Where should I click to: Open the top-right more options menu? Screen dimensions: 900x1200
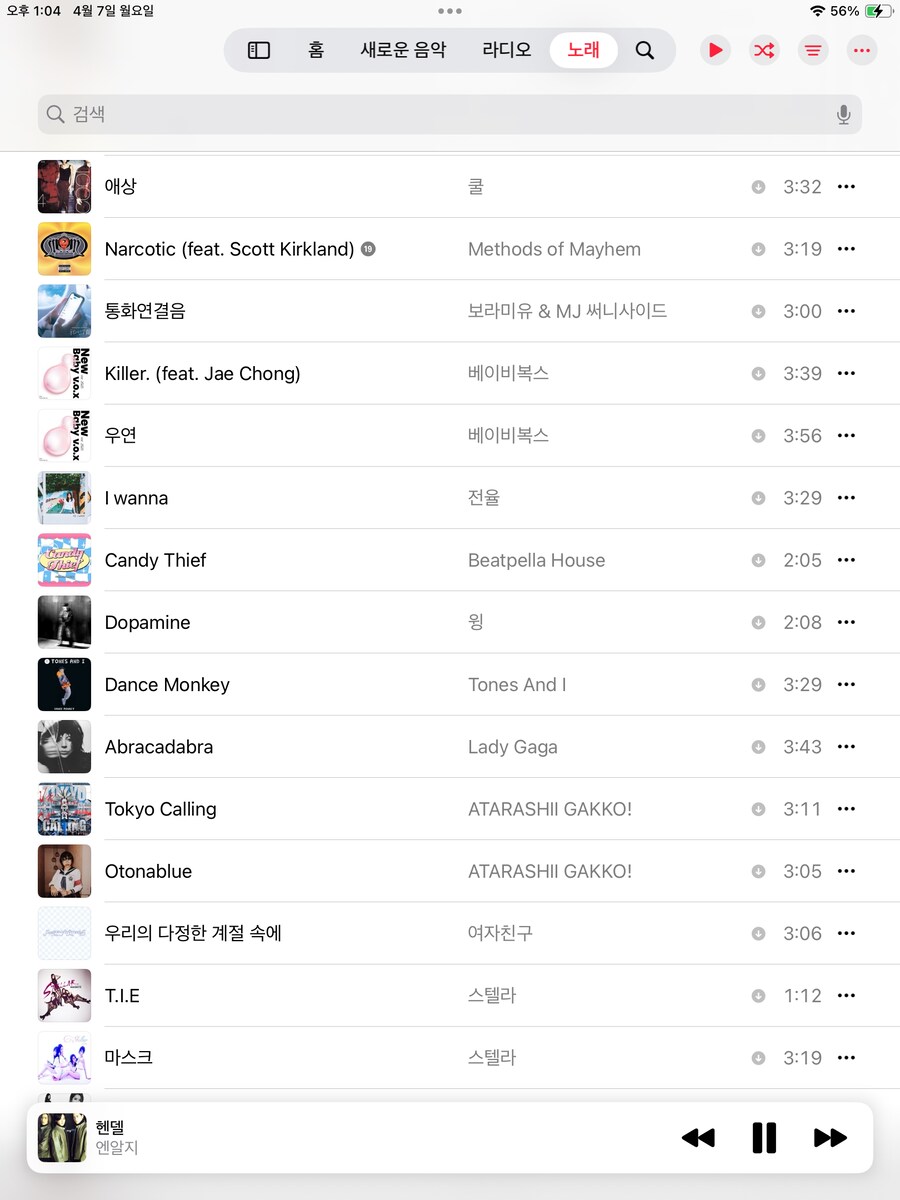862,50
